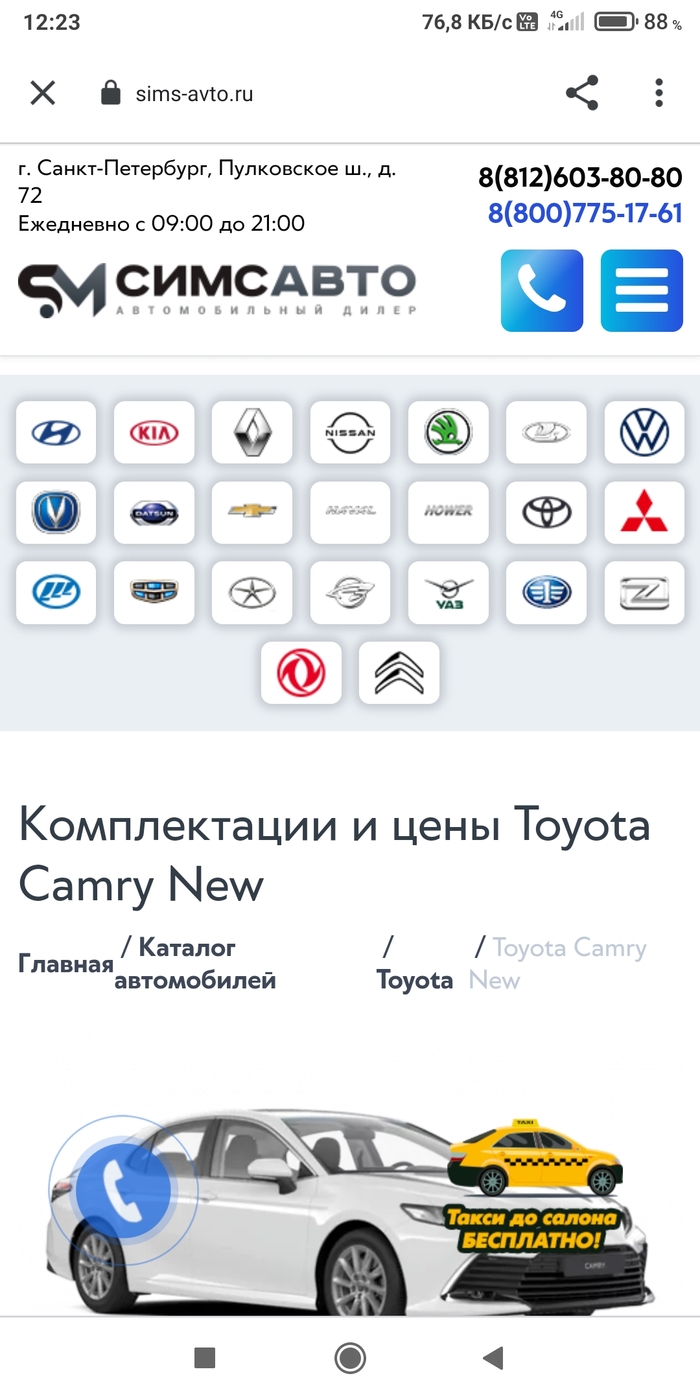Open Каталог автомобилей breadcrumb link
The height and width of the screenshot is (1400, 700).
click(x=194, y=964)
